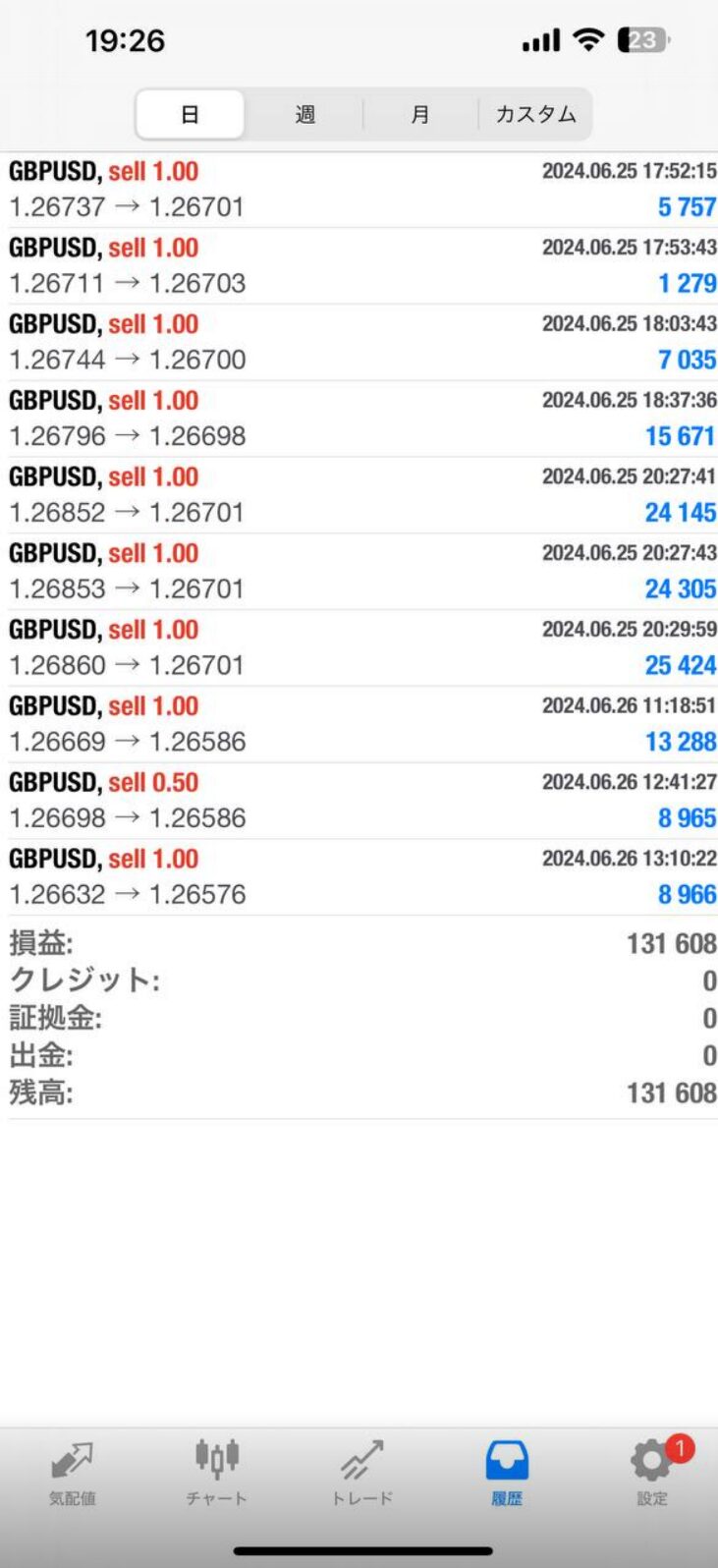The width and height of the screenshot is (718, 1568).
Task: Open the trade from 1.26852 to 1.26701
Action: point(359,495)
